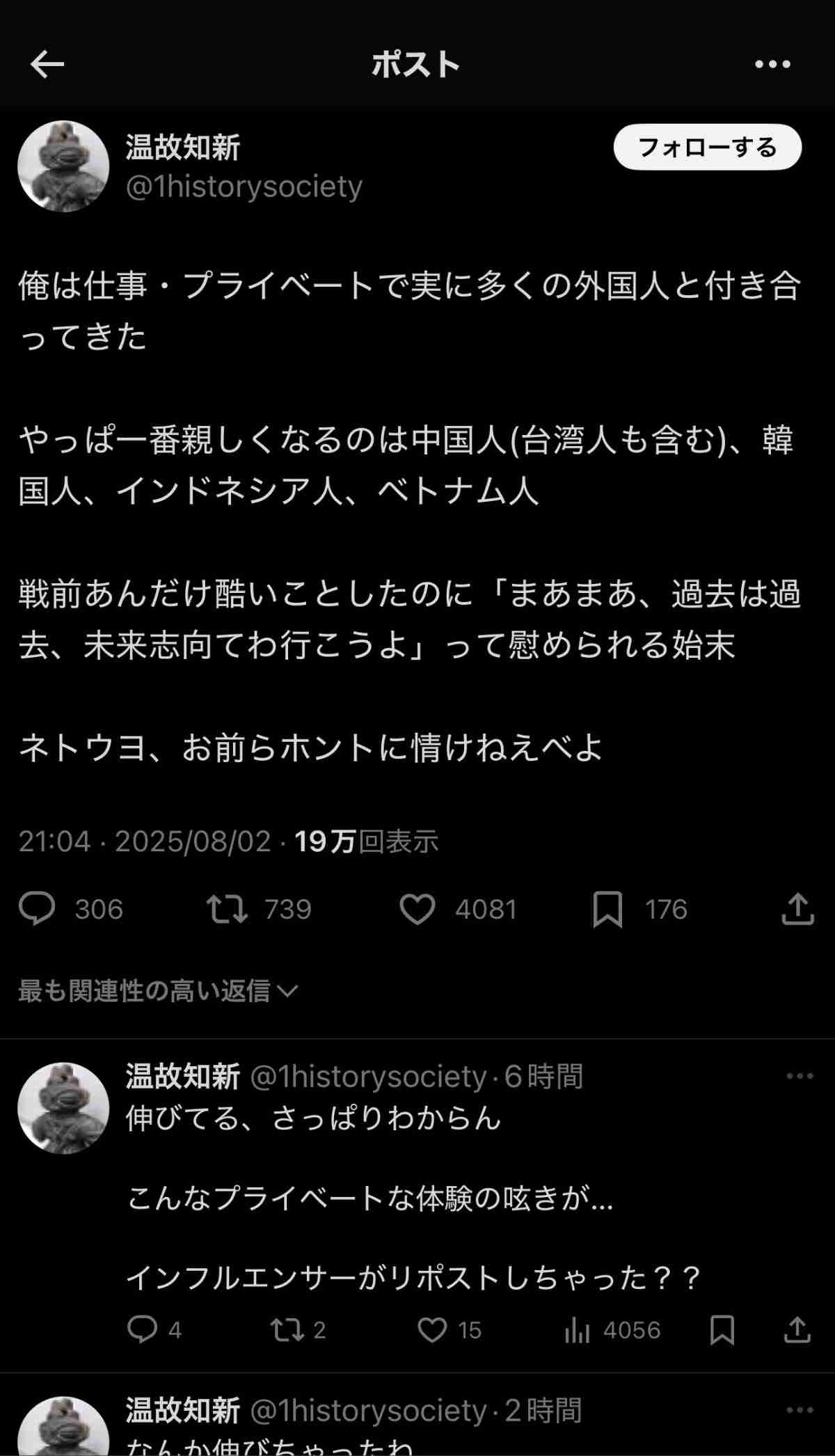Share the main post

point(797,909)
